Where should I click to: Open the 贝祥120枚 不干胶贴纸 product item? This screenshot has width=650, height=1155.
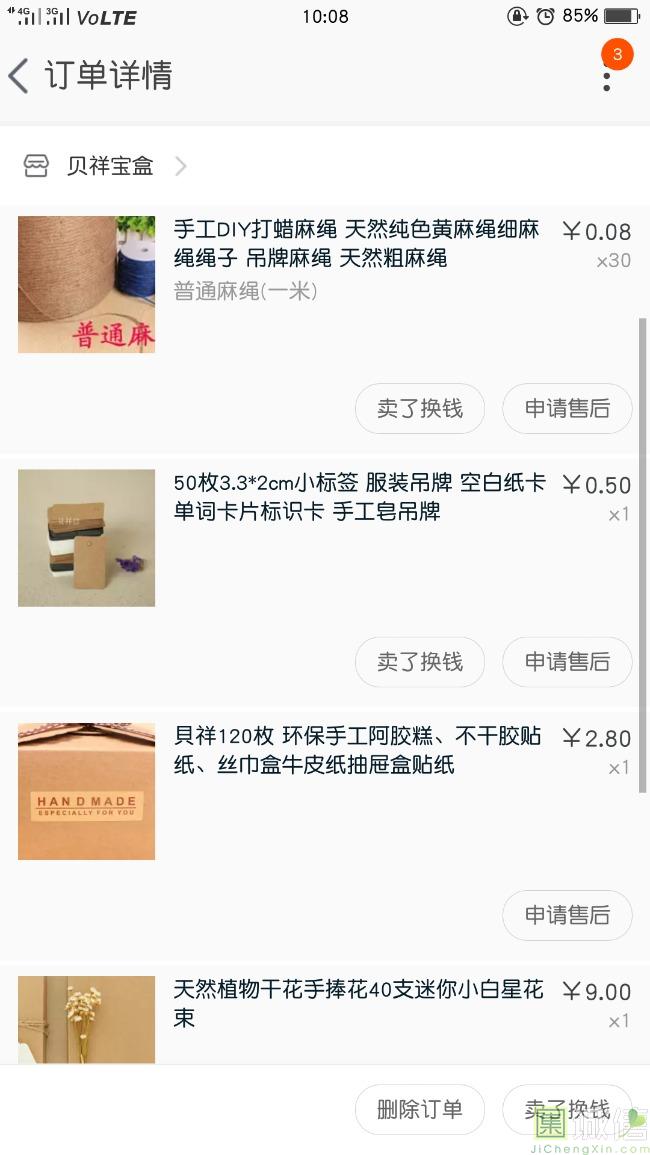click(356, 750)
